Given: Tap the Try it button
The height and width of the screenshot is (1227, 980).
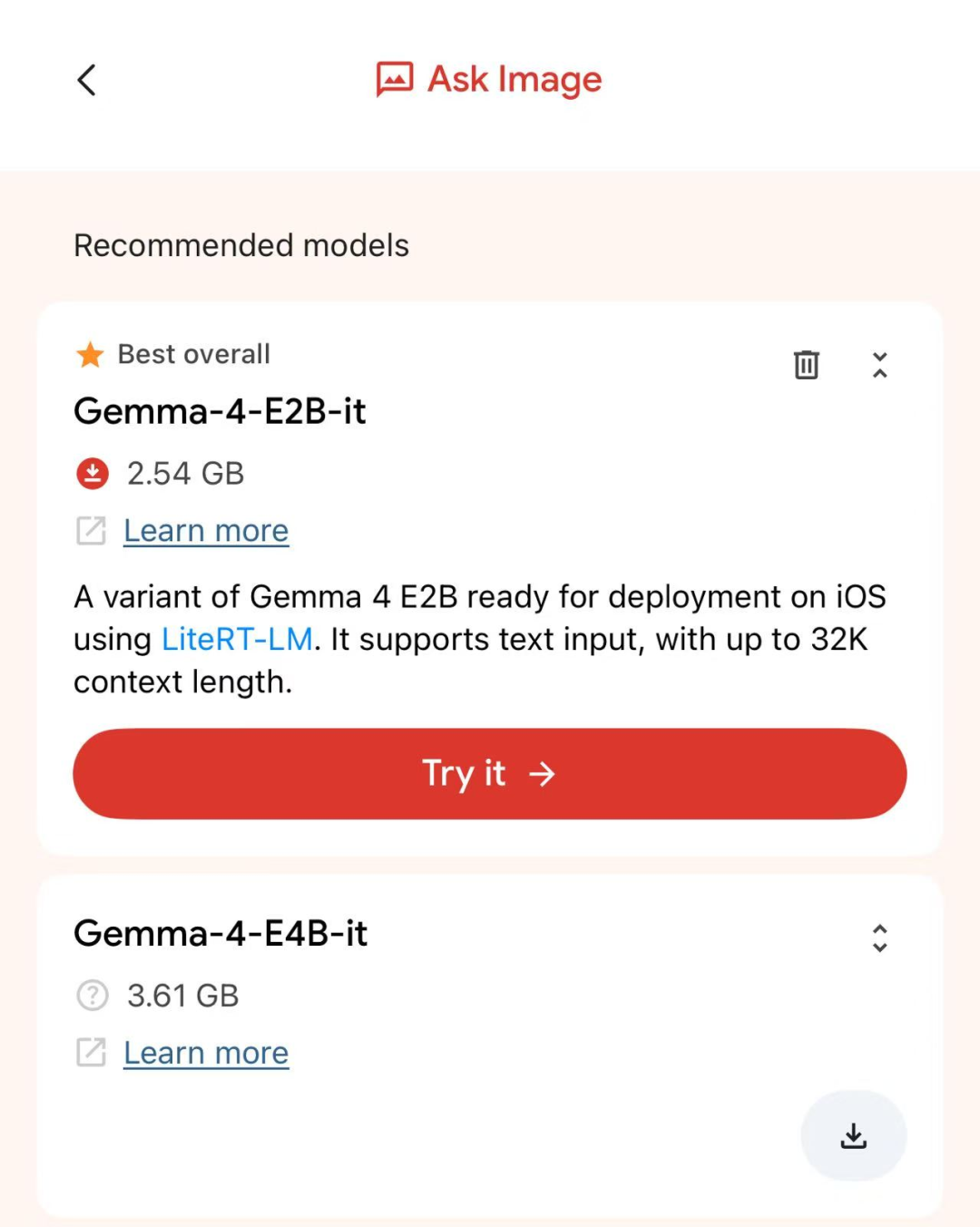Looking at the screenshot, I should click(490, 773).
